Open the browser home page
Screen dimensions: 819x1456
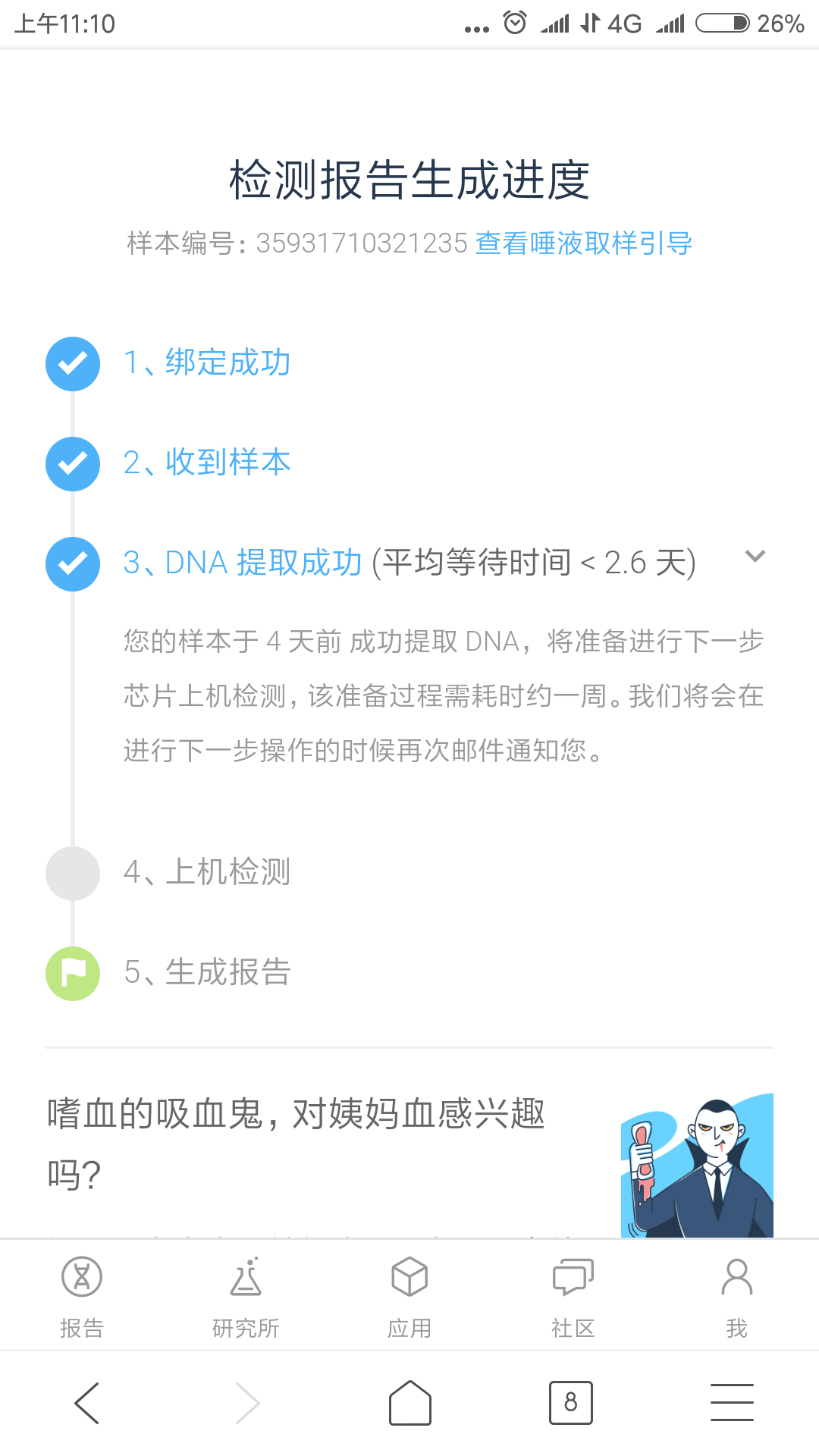[410, 1402]
